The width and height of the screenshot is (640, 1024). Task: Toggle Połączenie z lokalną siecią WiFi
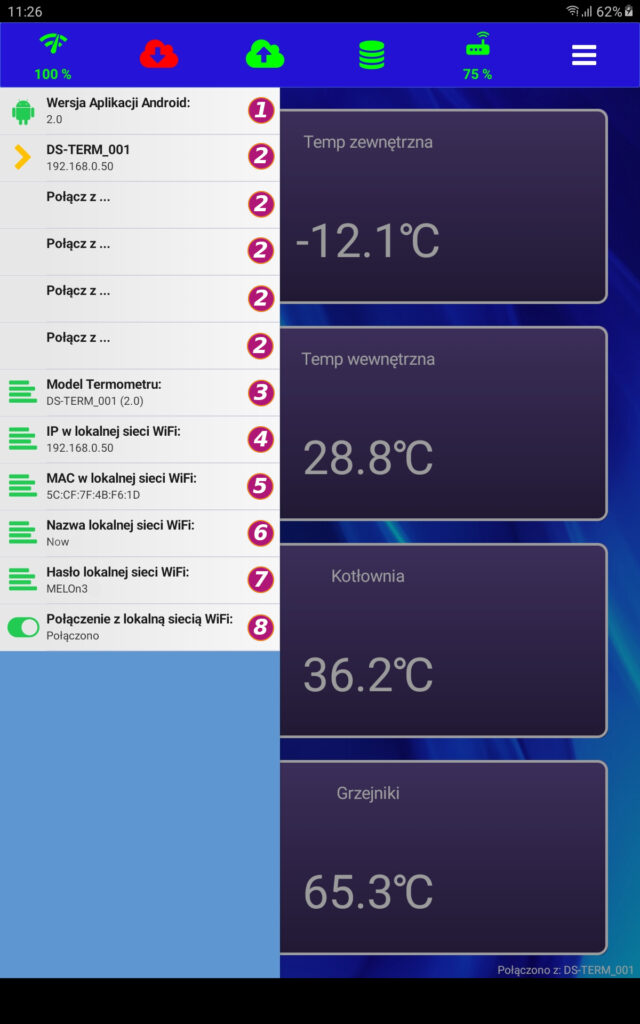pyautogui.click(x=23, y=627)
